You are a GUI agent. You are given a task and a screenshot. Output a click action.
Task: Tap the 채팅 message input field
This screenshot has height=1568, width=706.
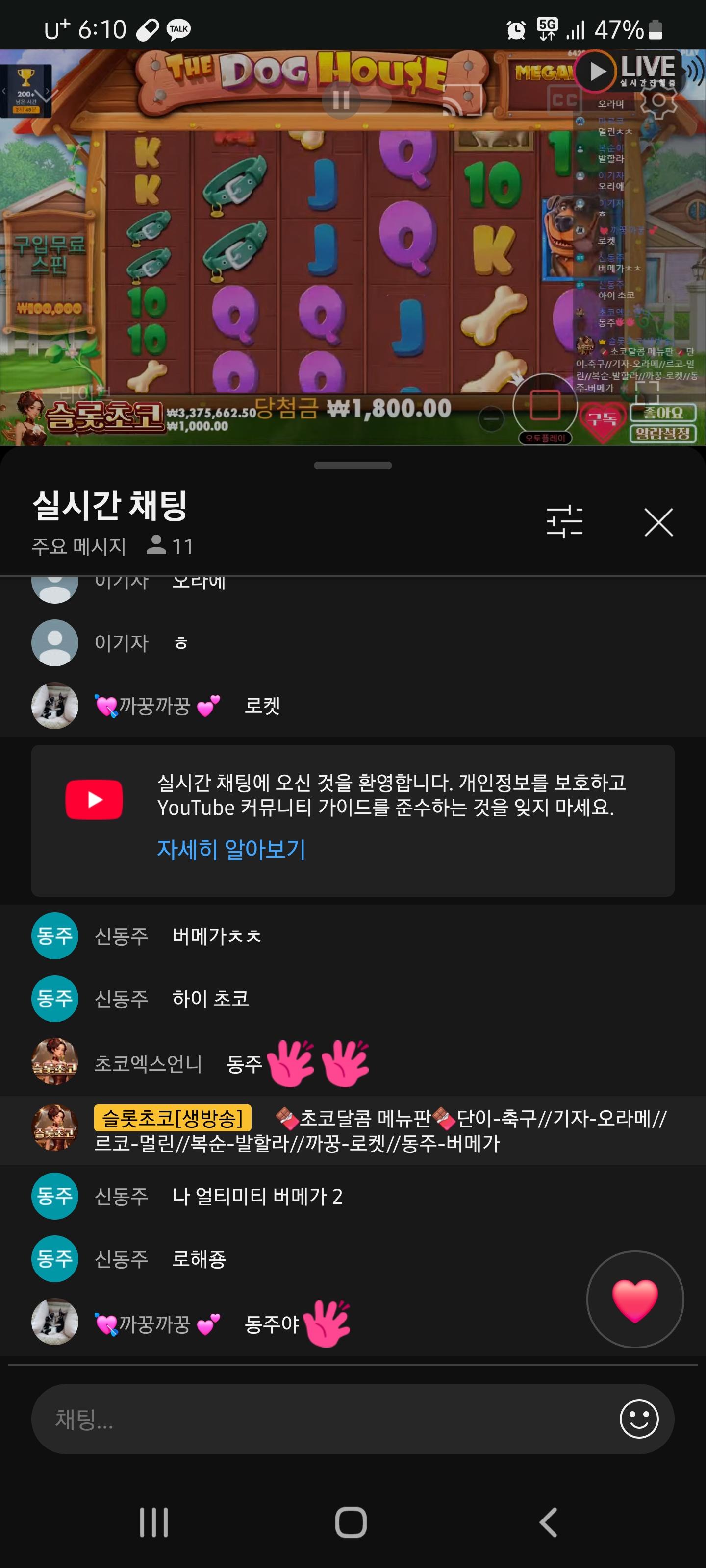click(317, 1419)
